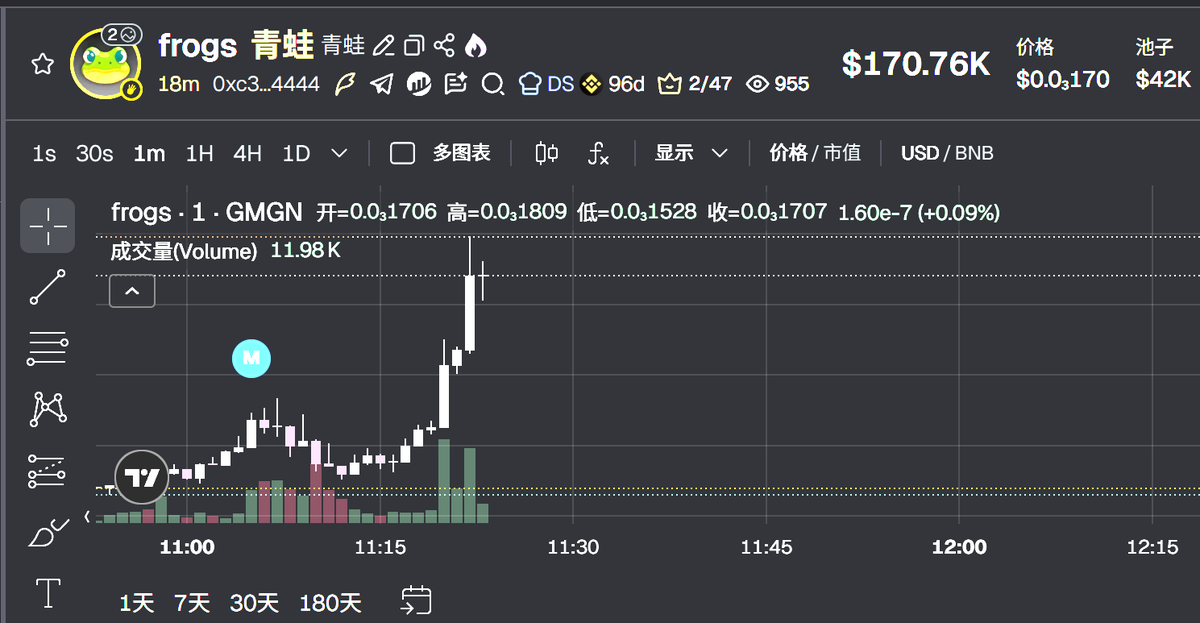
Task: Select the trend line drawing tool
Action: (x=48, y=287)
